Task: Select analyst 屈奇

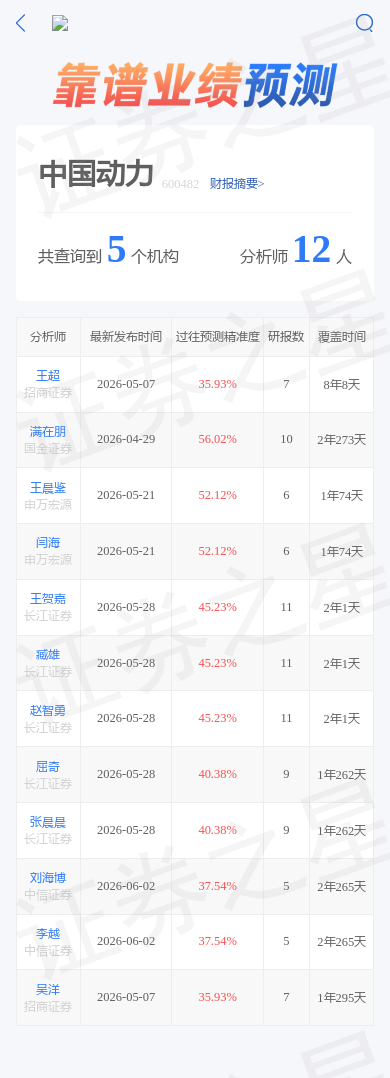Action: tap(48, 766)
